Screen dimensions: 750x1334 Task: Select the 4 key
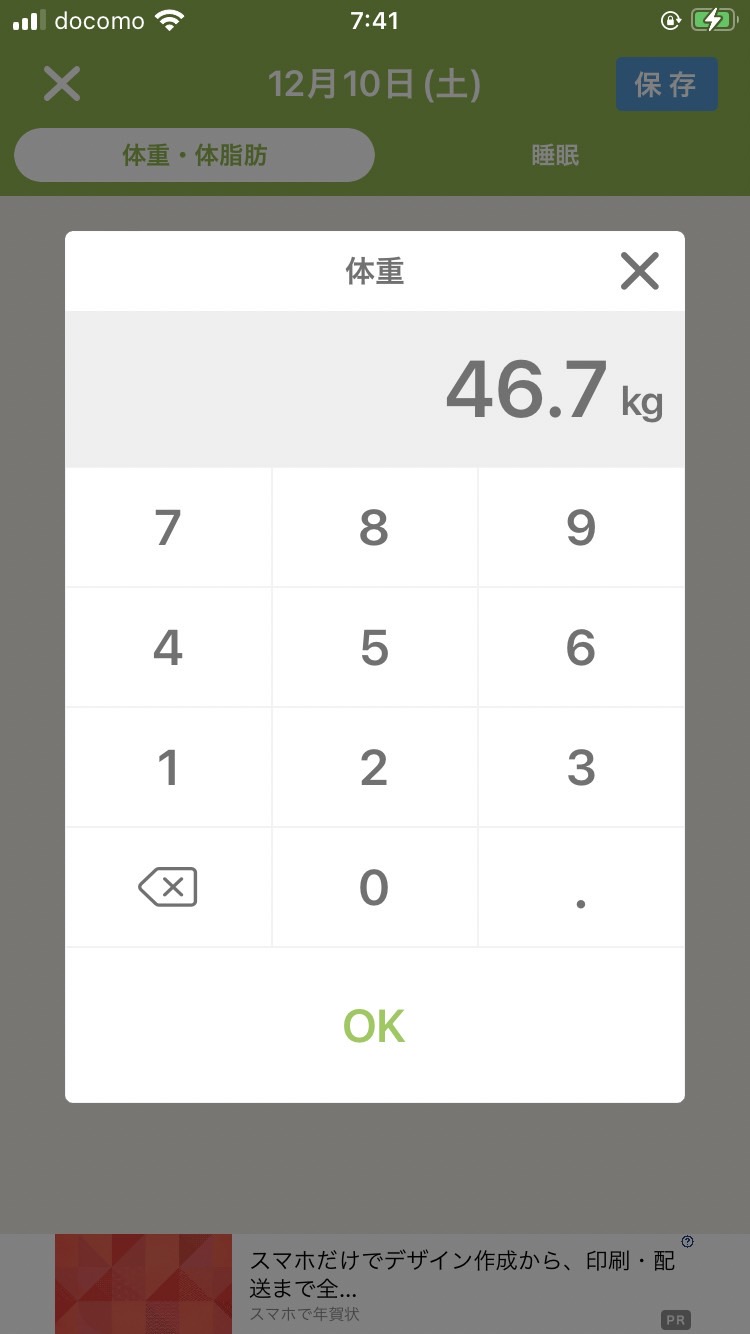pyautogui.click(x=168, y=647)
